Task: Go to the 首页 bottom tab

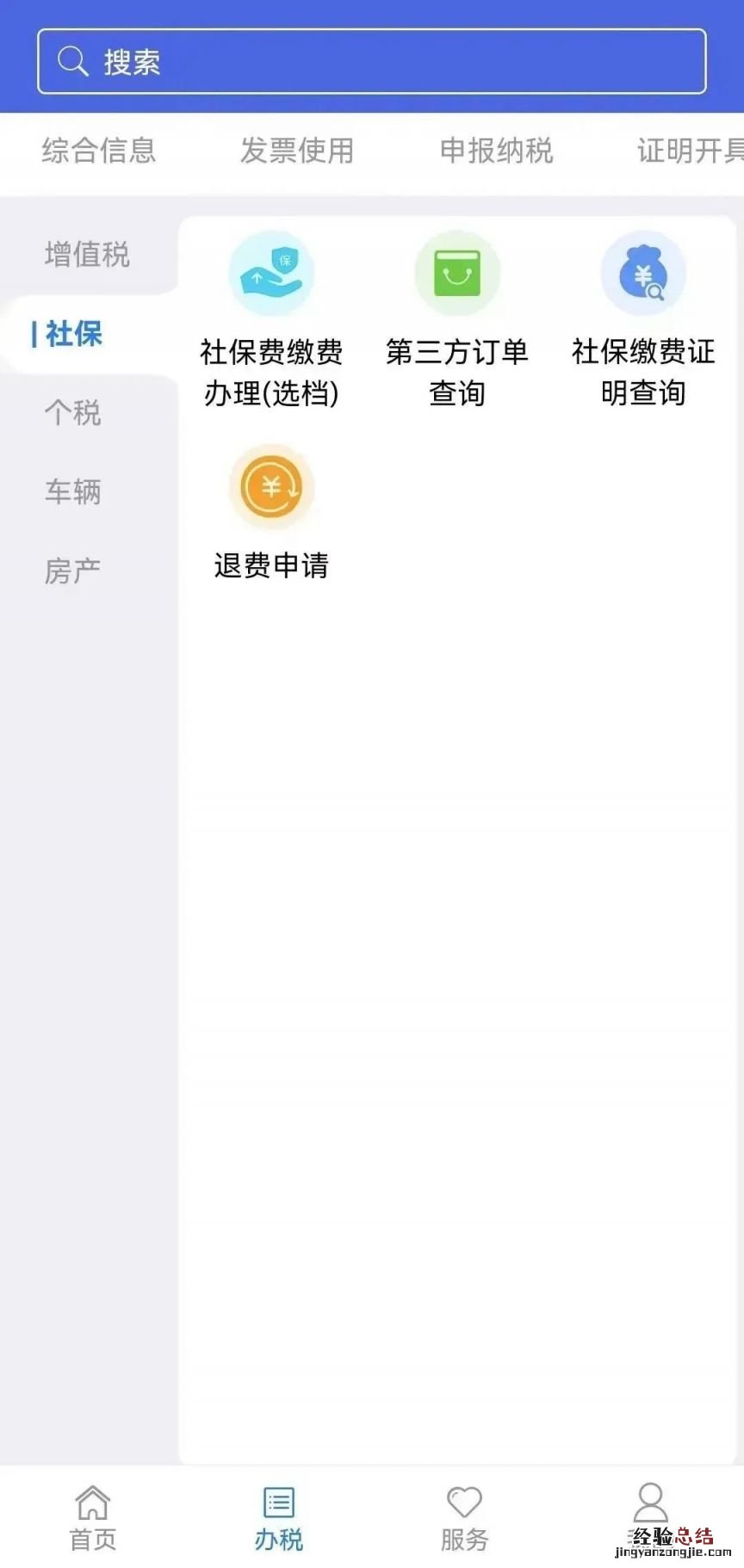Action: pyautogui.click(x=93, y=1518)
